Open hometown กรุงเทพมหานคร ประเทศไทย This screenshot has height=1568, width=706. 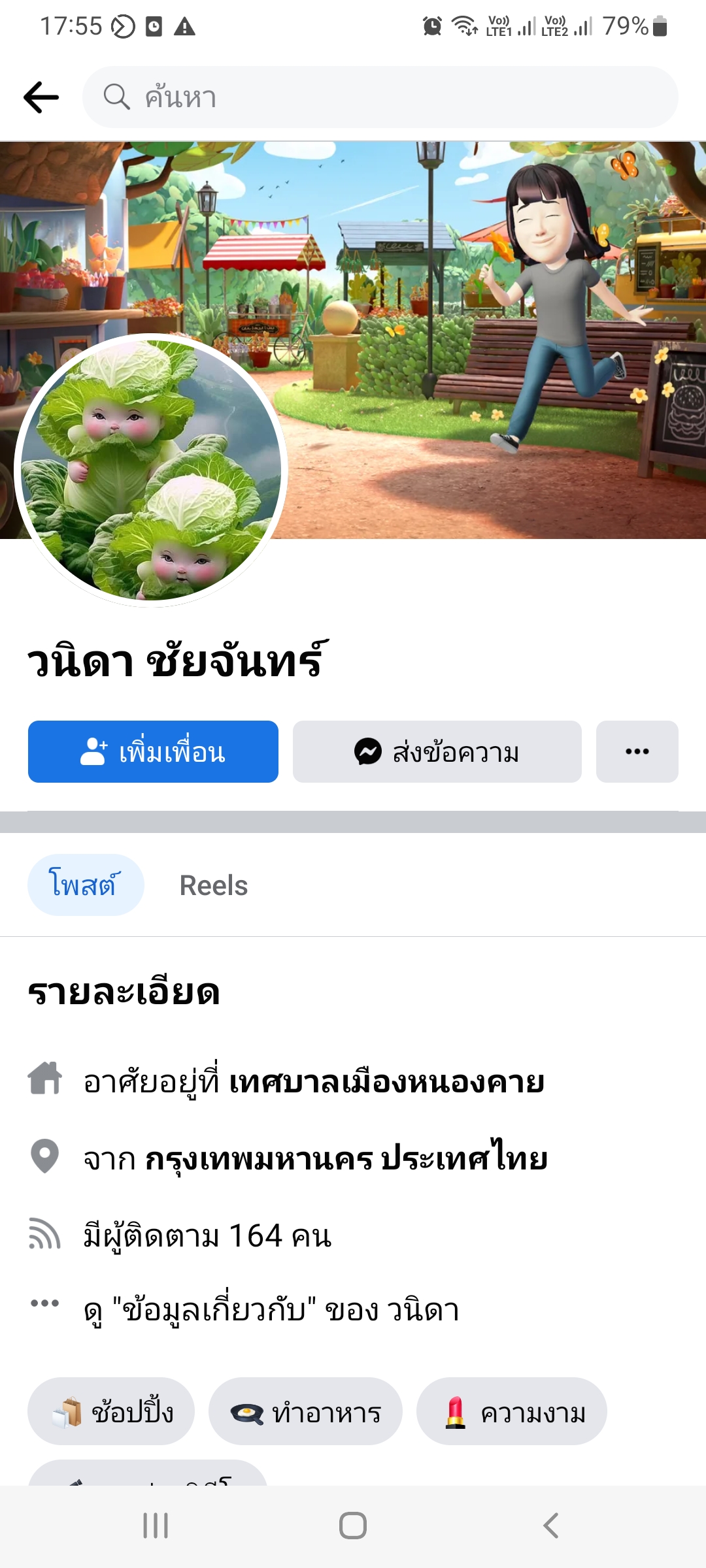(x=346, y=1159)
